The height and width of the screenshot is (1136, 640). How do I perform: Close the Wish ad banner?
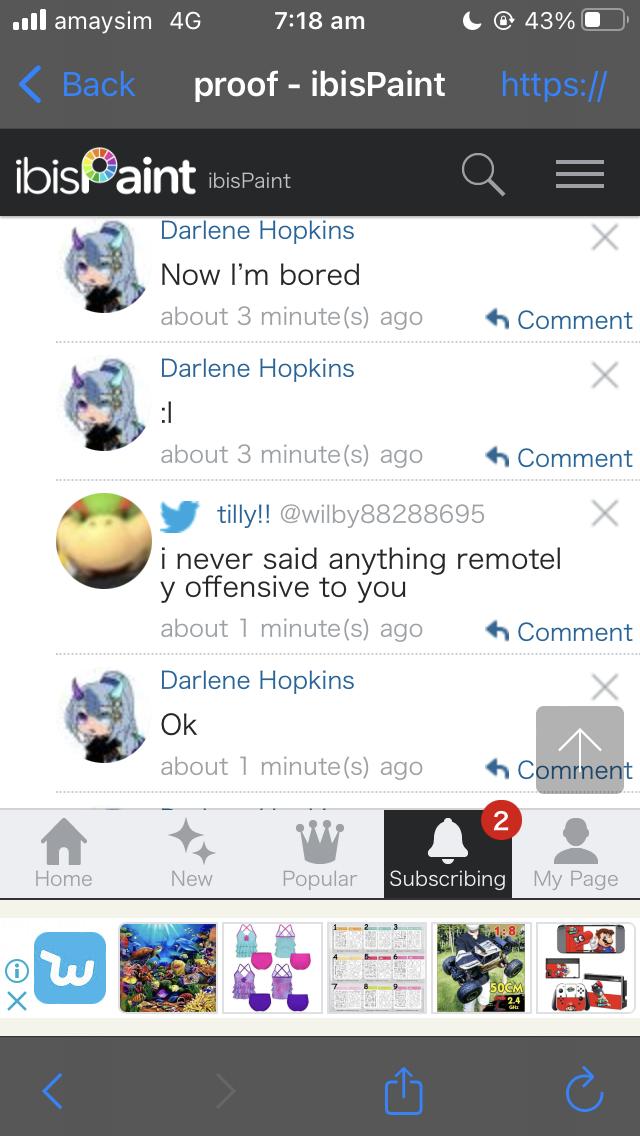point(17,1000)
